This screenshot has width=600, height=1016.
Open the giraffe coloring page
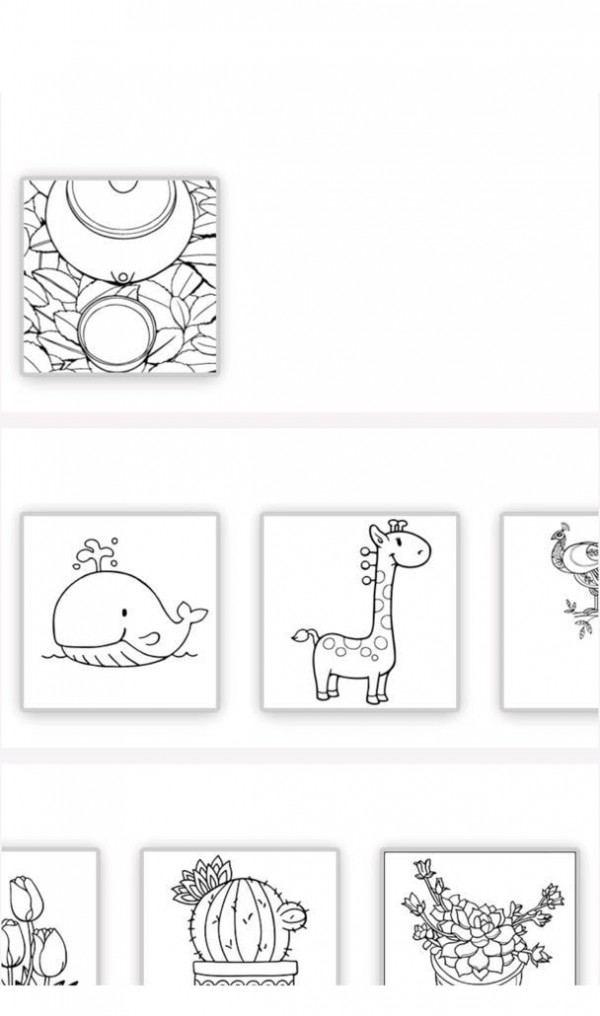(x=360, y=612)
